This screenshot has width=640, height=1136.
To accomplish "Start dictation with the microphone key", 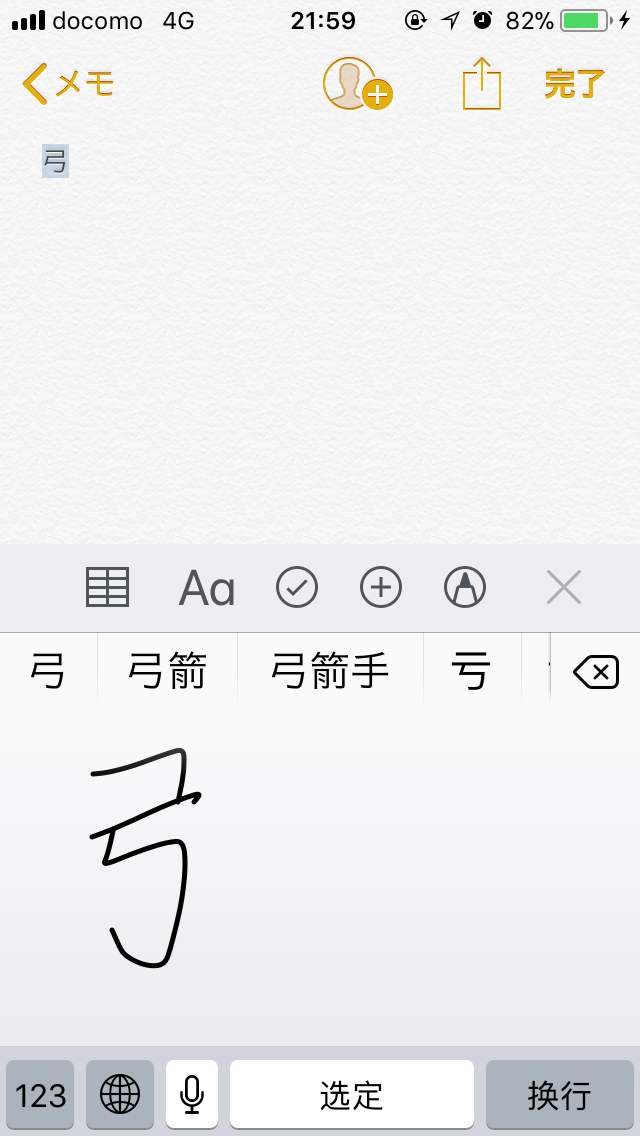I will pos(191,1094).
